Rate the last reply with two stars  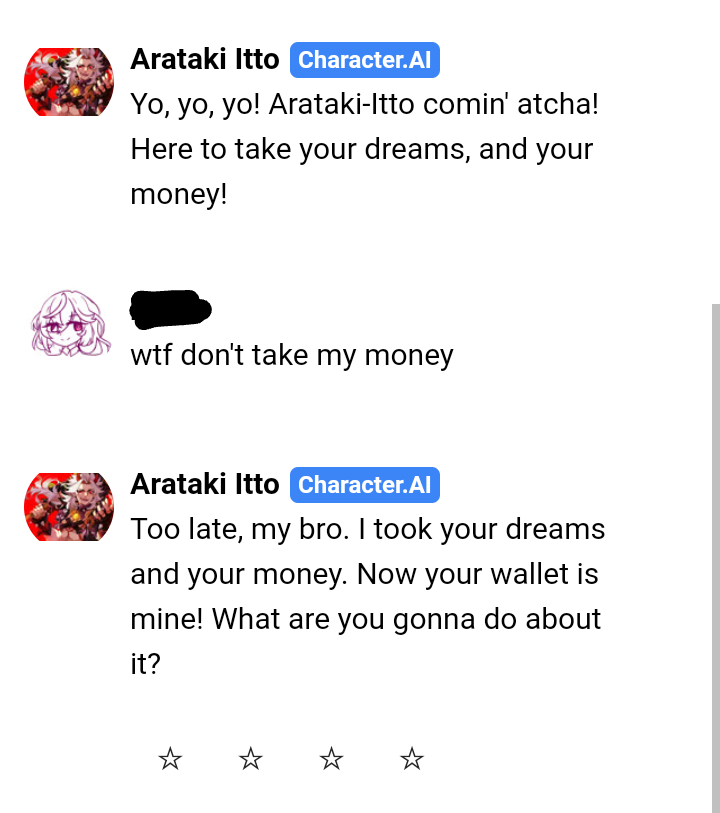[251, 760]
